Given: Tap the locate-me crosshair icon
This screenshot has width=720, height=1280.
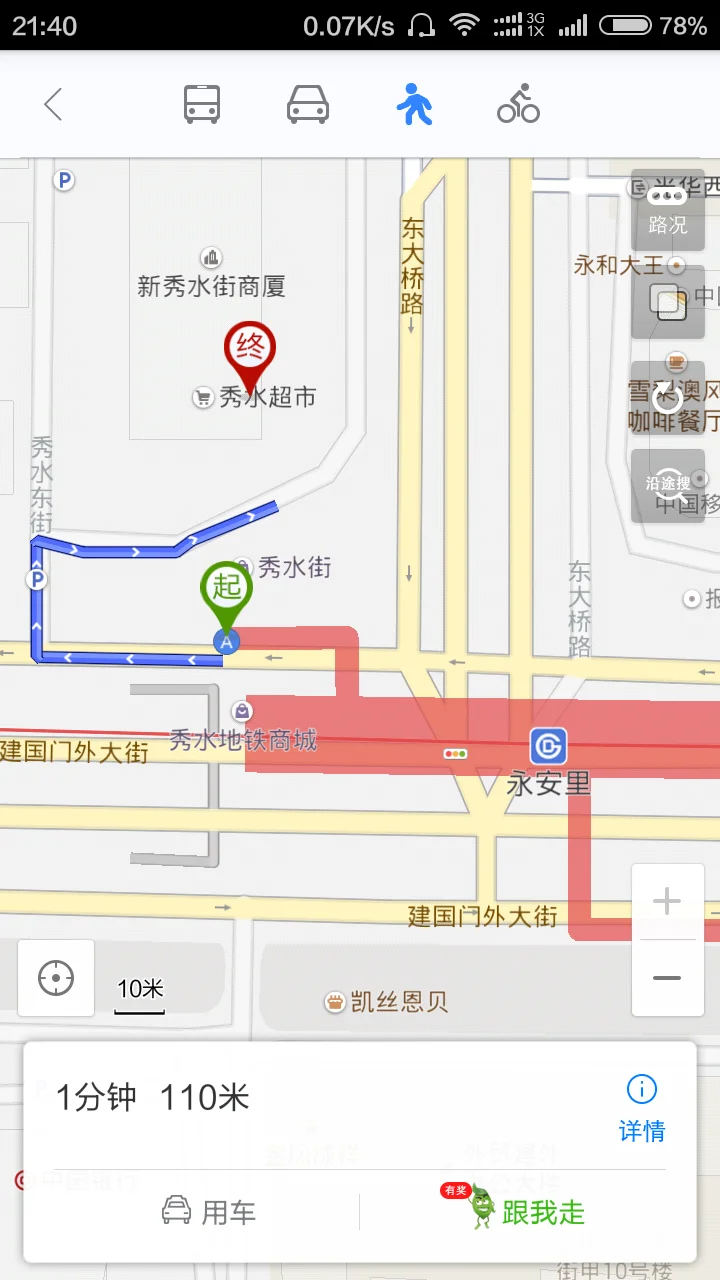Looking at the screenshot, I should [x=55, y=978].
